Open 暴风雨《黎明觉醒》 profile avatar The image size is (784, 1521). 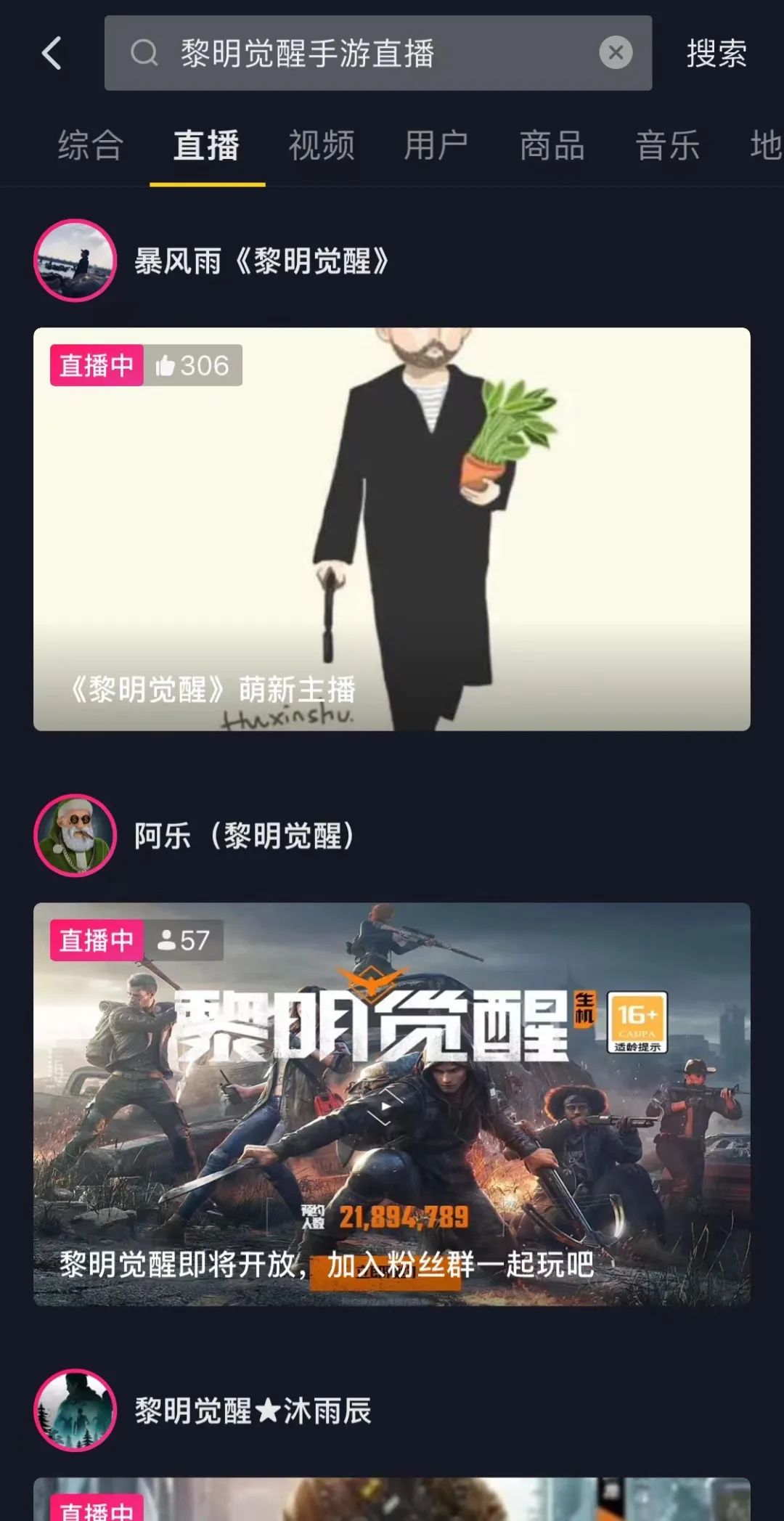coord(75,261)
